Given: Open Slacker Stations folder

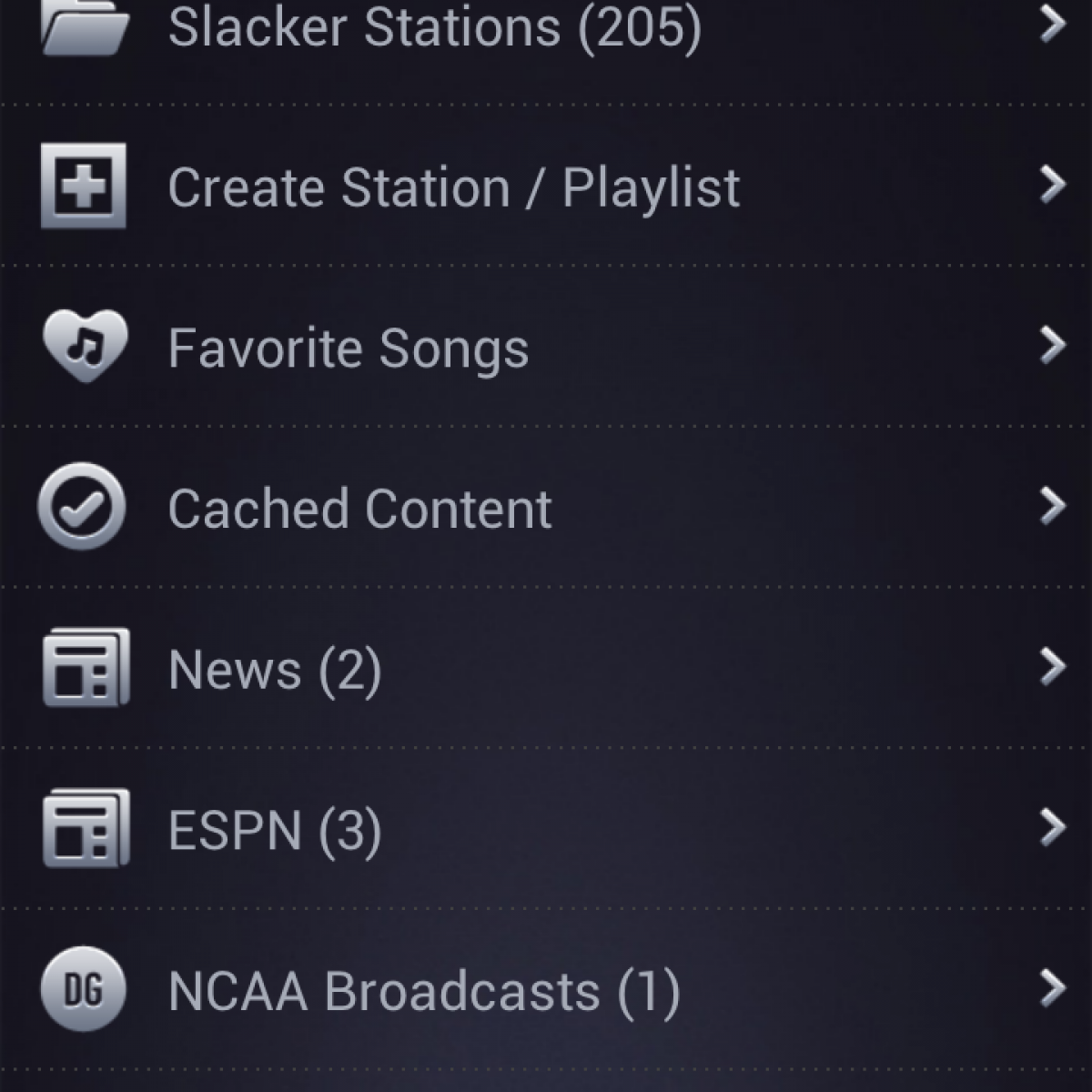Looking at the screenshot, I should coord(435,27).
